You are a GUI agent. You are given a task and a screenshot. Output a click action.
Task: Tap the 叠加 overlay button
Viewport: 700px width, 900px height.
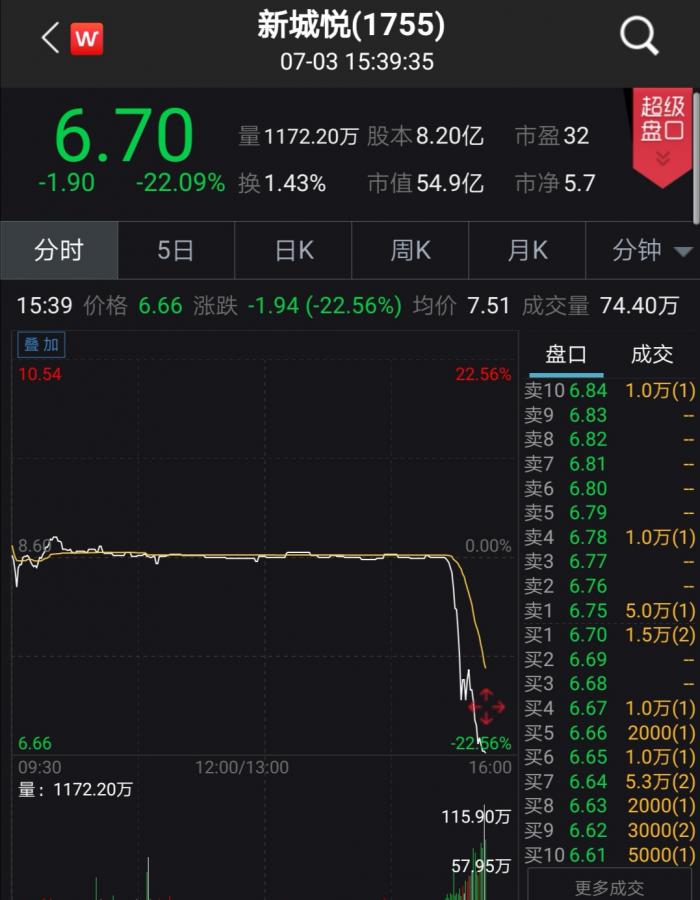pyautogui.click(x=42, y=345)
